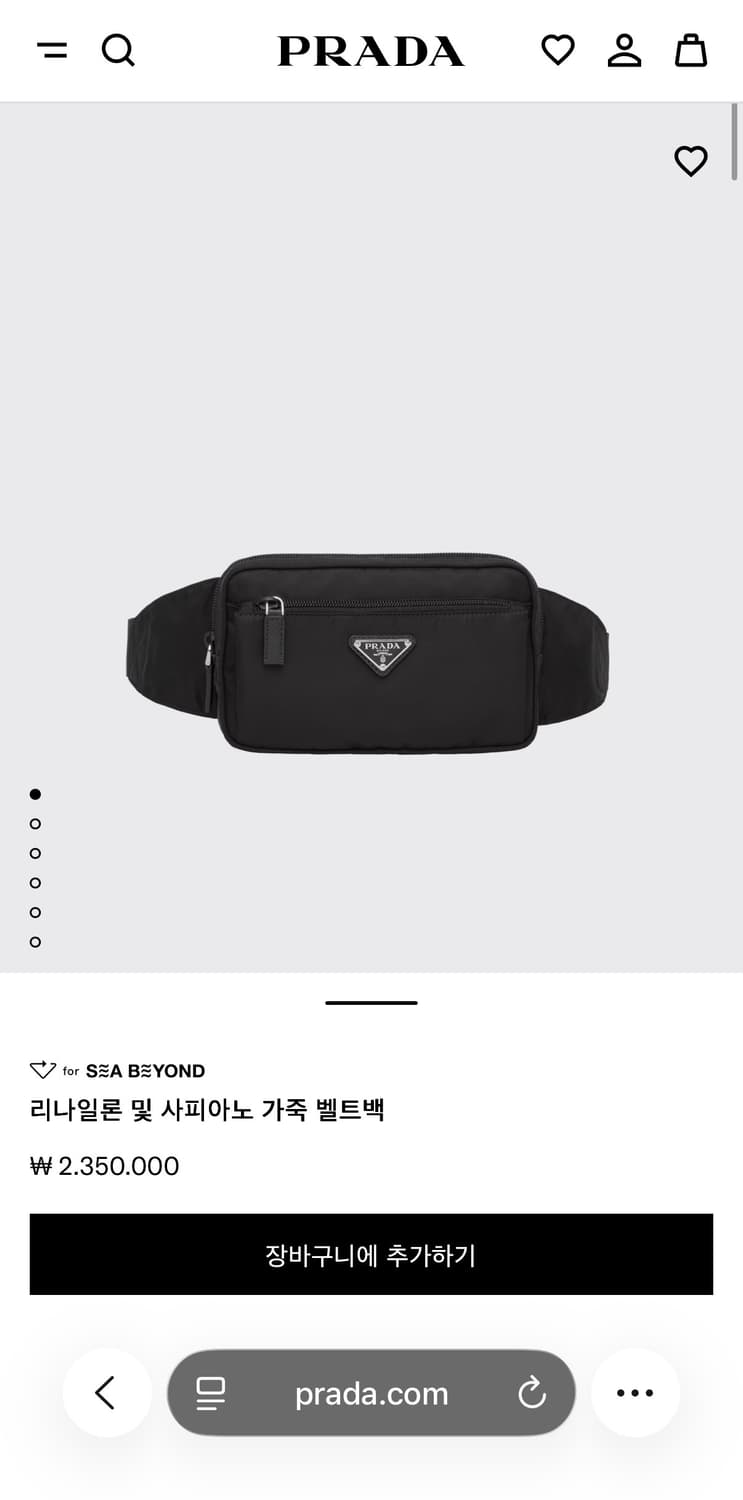Navigate back using the left chevron

(107, 1392)
